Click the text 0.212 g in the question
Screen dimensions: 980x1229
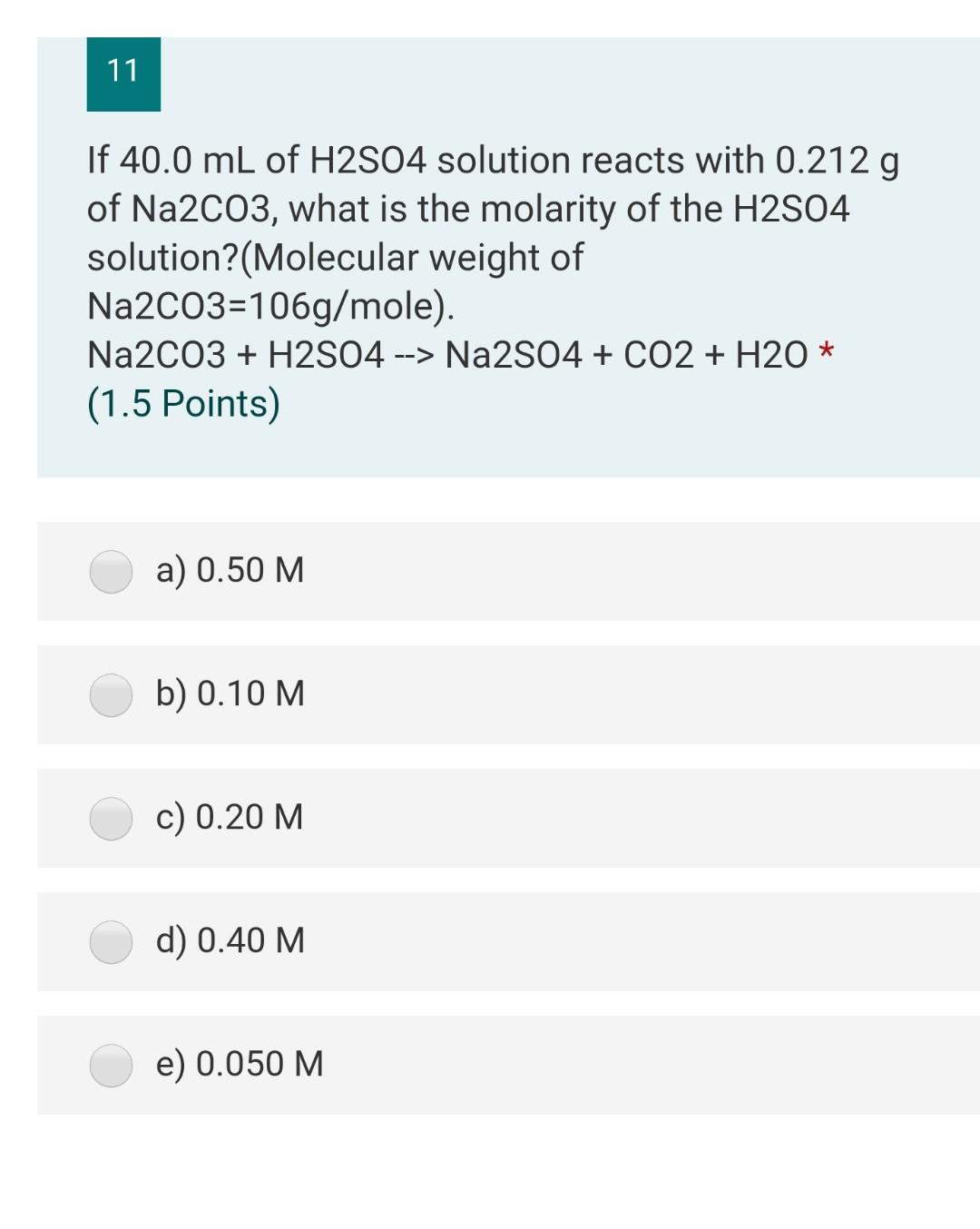click(x=837, y=160)
